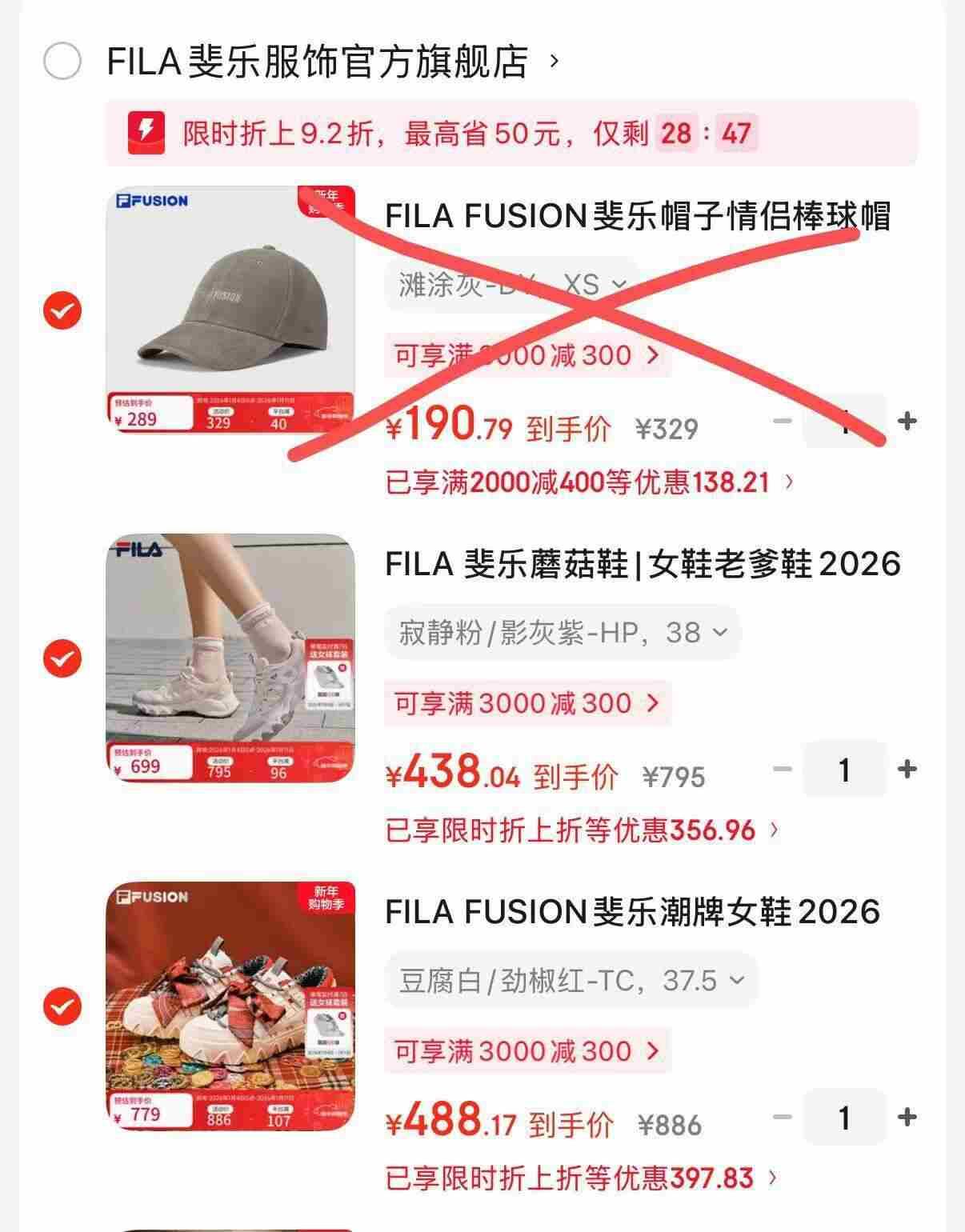Open 可享满3000减300 offer for 蘑菇鞋
The height and width of the screenshot is (1232, 965).
(527, 703)
